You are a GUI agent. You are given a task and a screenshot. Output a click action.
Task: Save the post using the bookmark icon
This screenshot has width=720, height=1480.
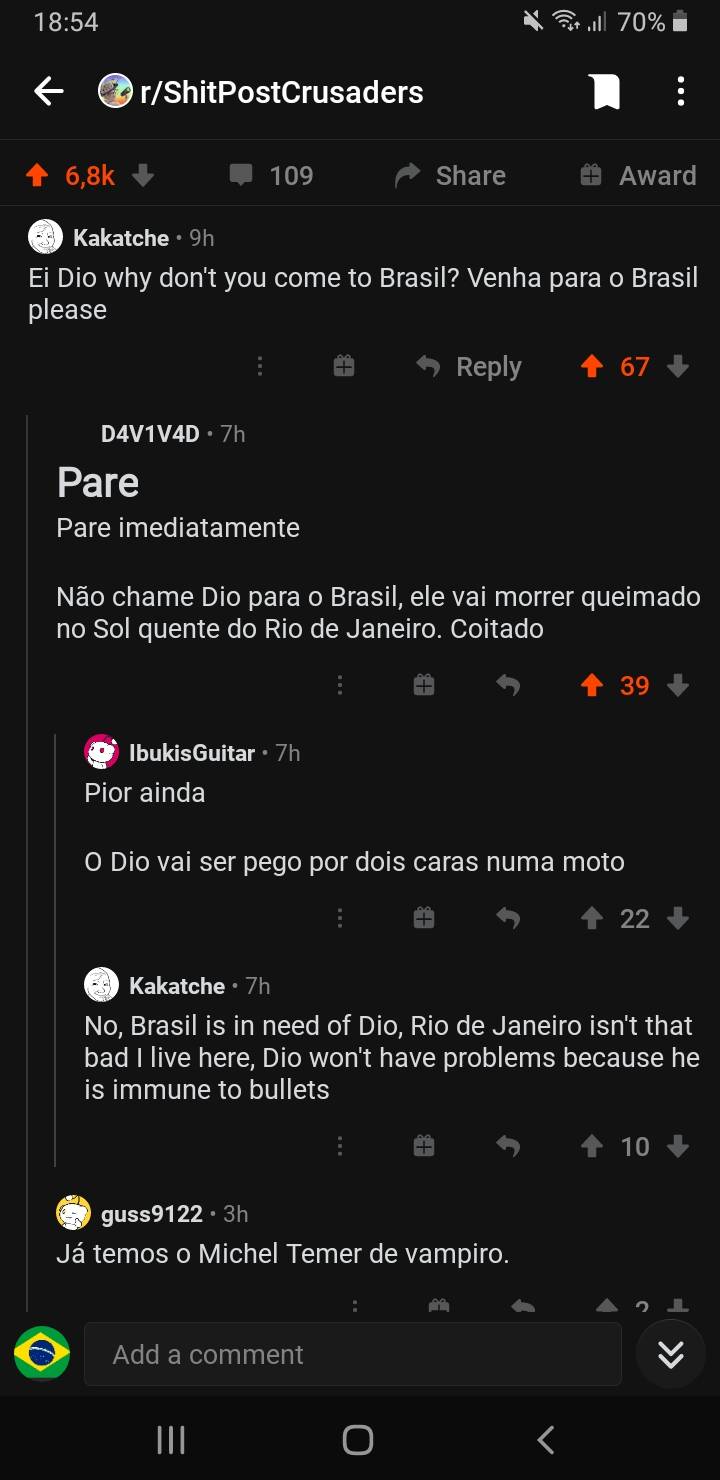pos(605,91)
